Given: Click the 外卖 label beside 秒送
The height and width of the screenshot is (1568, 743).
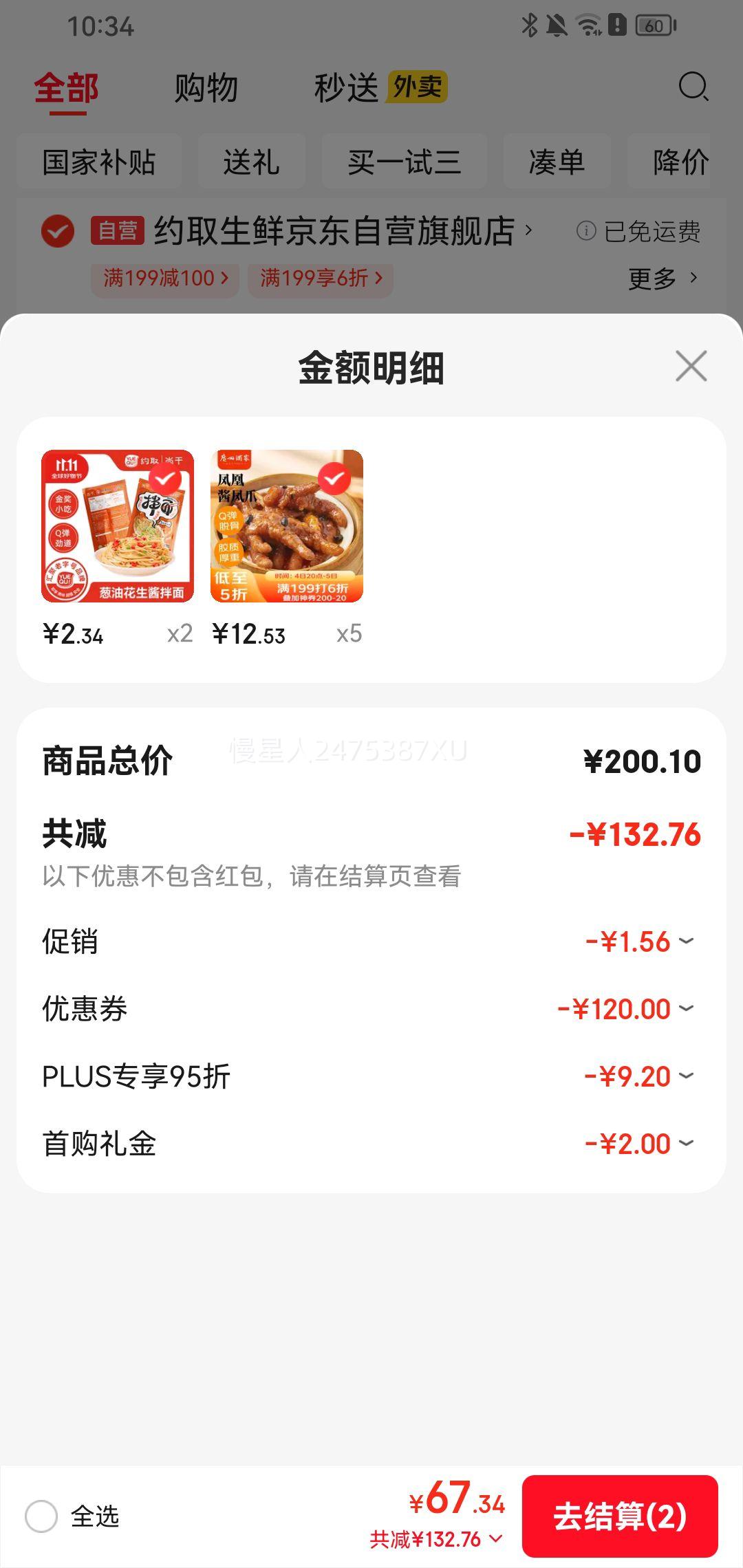Looking at the screenshot, I should coord(416,87).
